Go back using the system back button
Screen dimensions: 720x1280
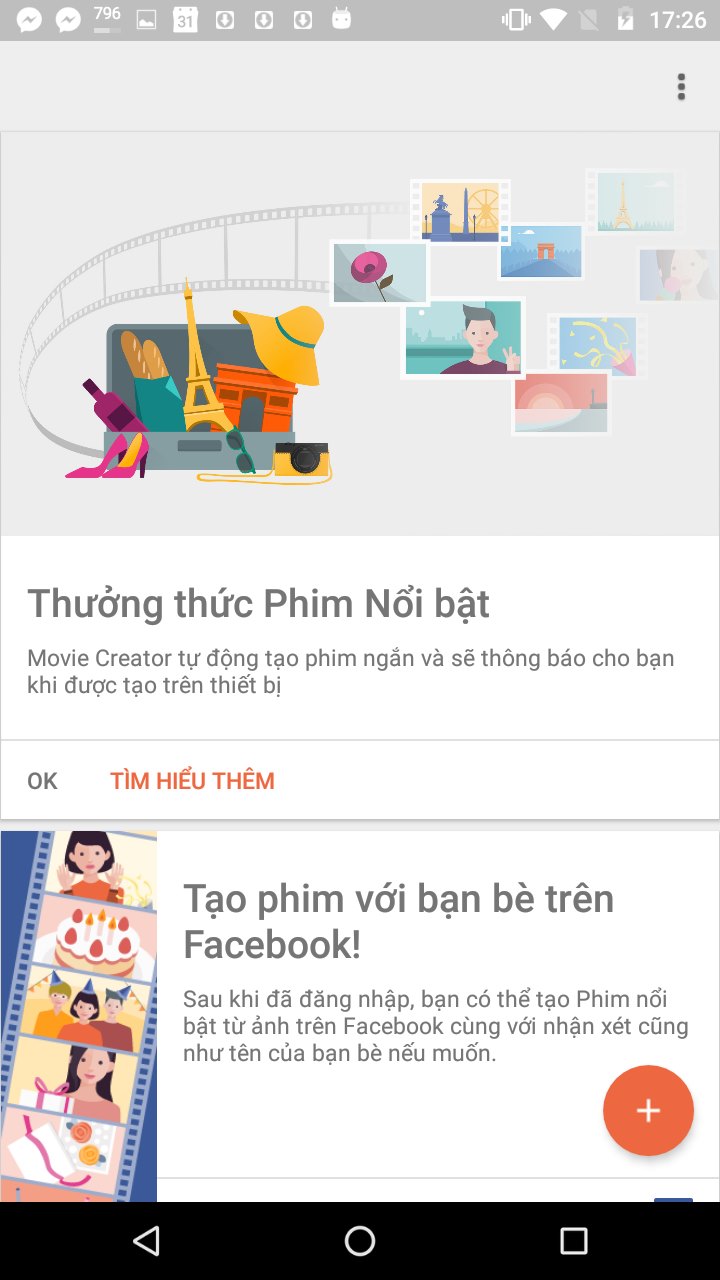click(146, 1241)
